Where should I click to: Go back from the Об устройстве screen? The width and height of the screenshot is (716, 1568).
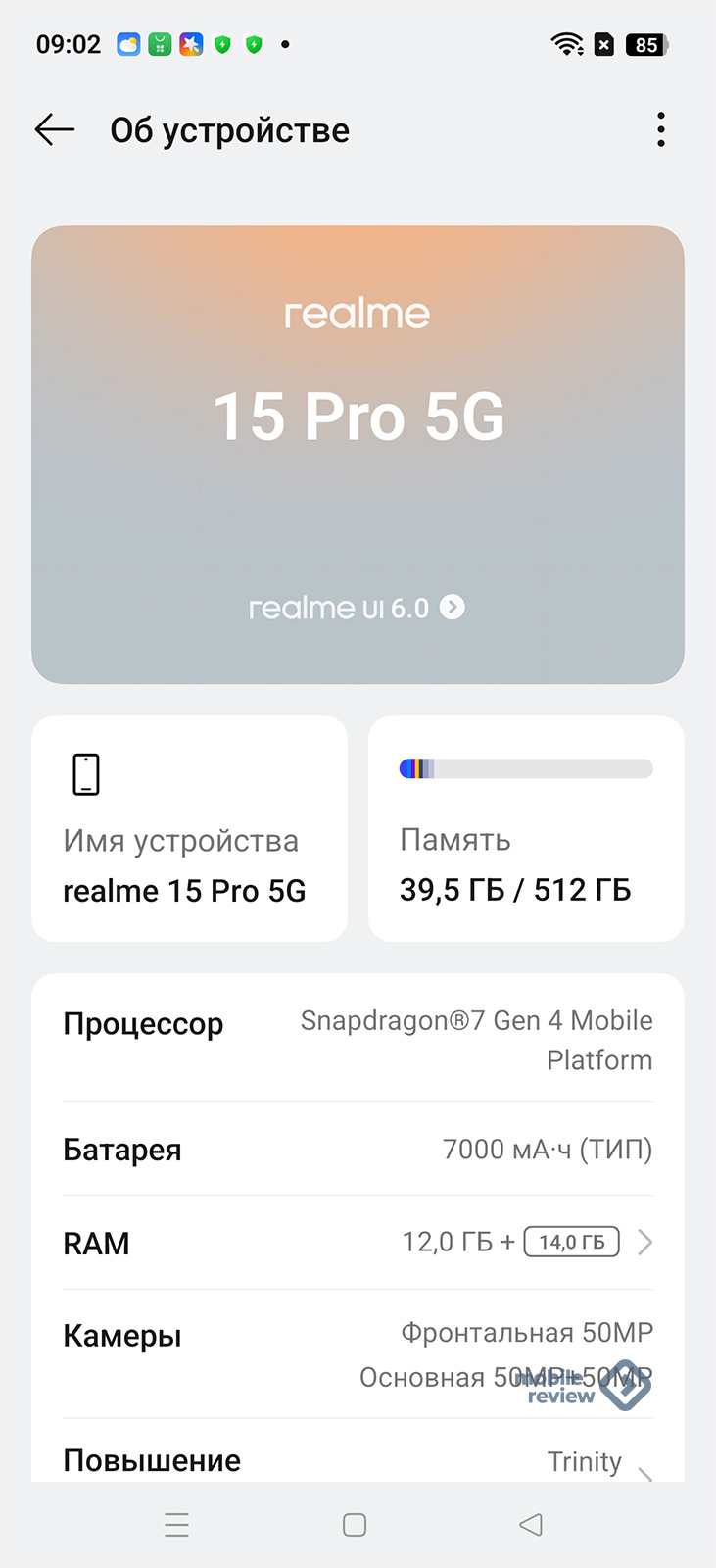(x=55, y=129)
